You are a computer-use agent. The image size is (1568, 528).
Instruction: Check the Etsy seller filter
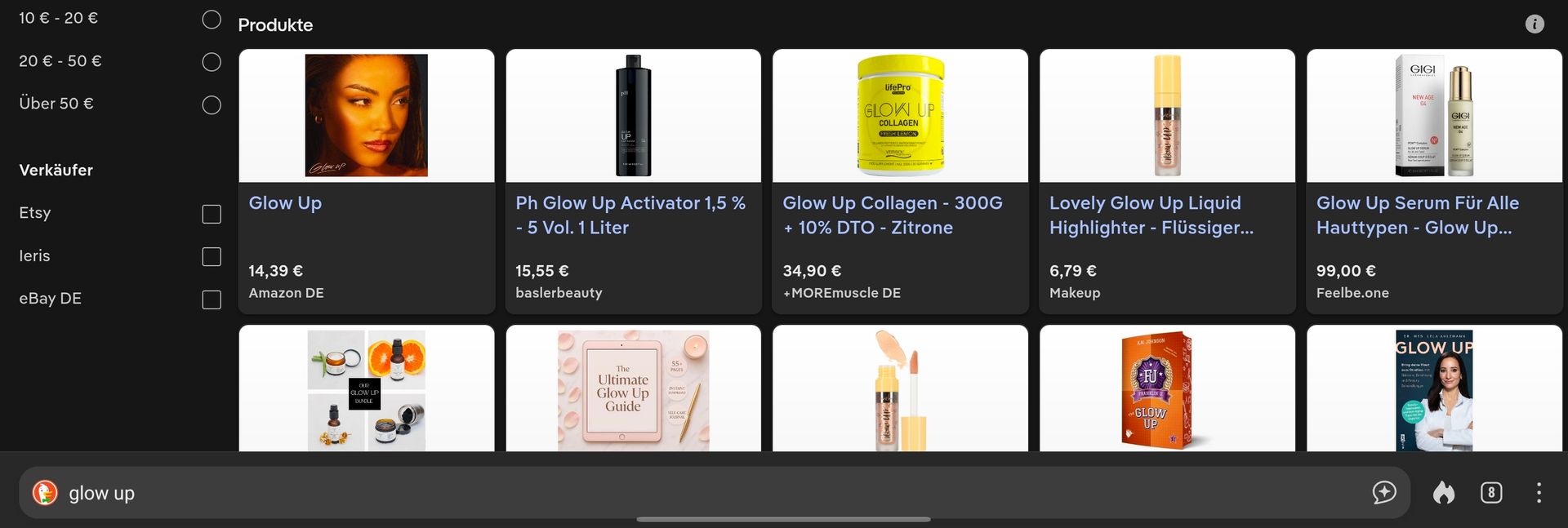pos(211,214)
